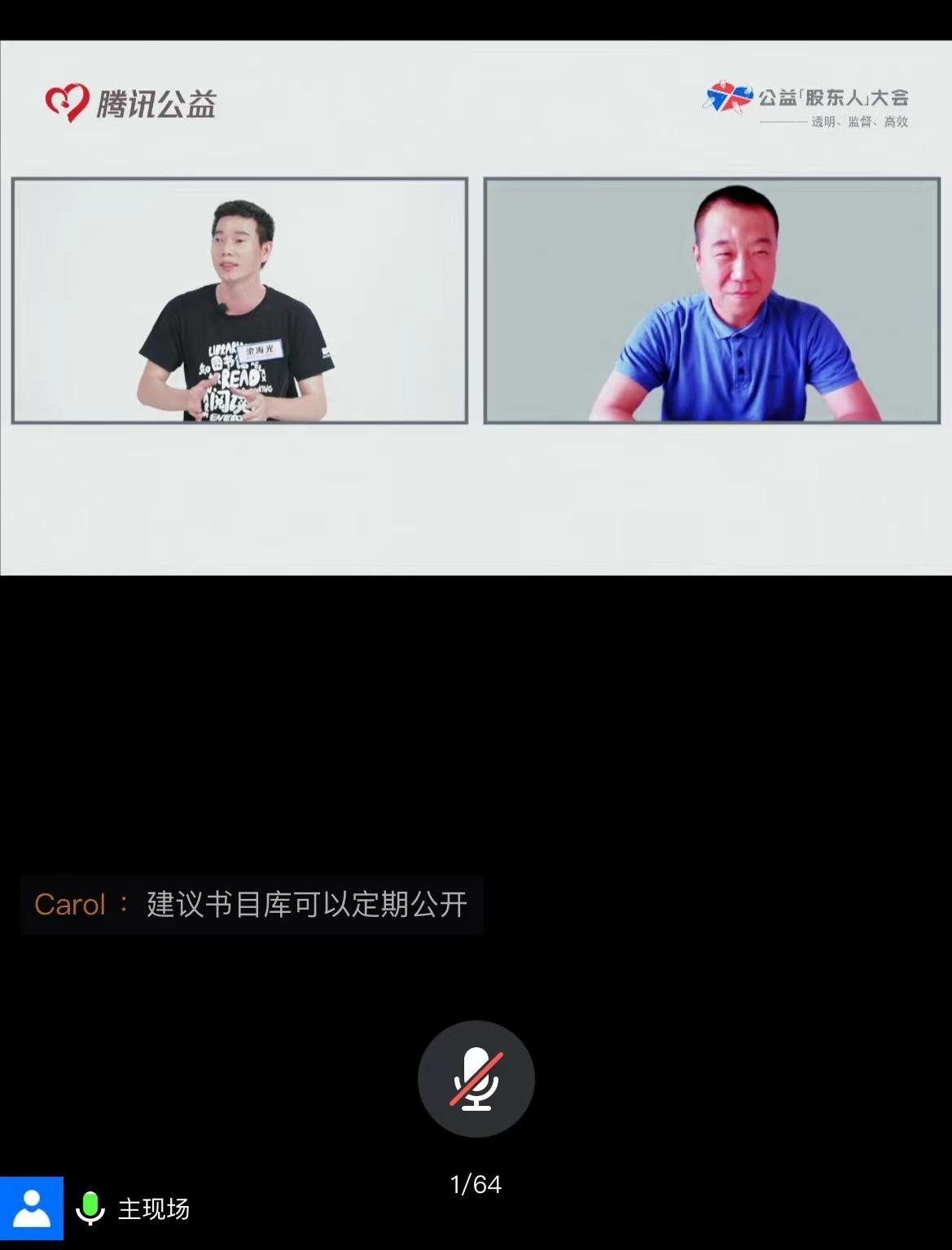952x1250 pixels.
Task: Tap the shared video screen
Action: (x=476, y=308)
